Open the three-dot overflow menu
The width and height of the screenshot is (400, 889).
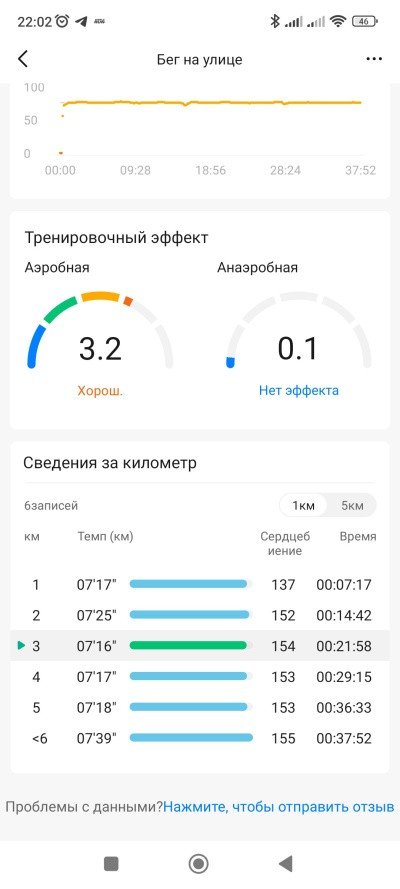(374, 59)
